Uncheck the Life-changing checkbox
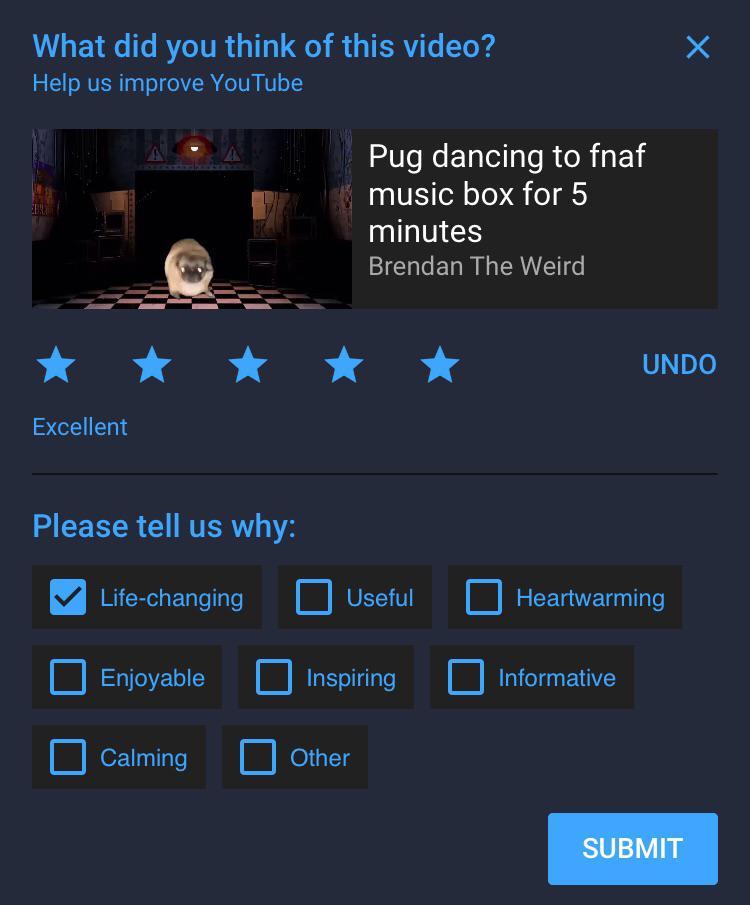This screenshot has height=905, width=750. (x=68, y=598)
